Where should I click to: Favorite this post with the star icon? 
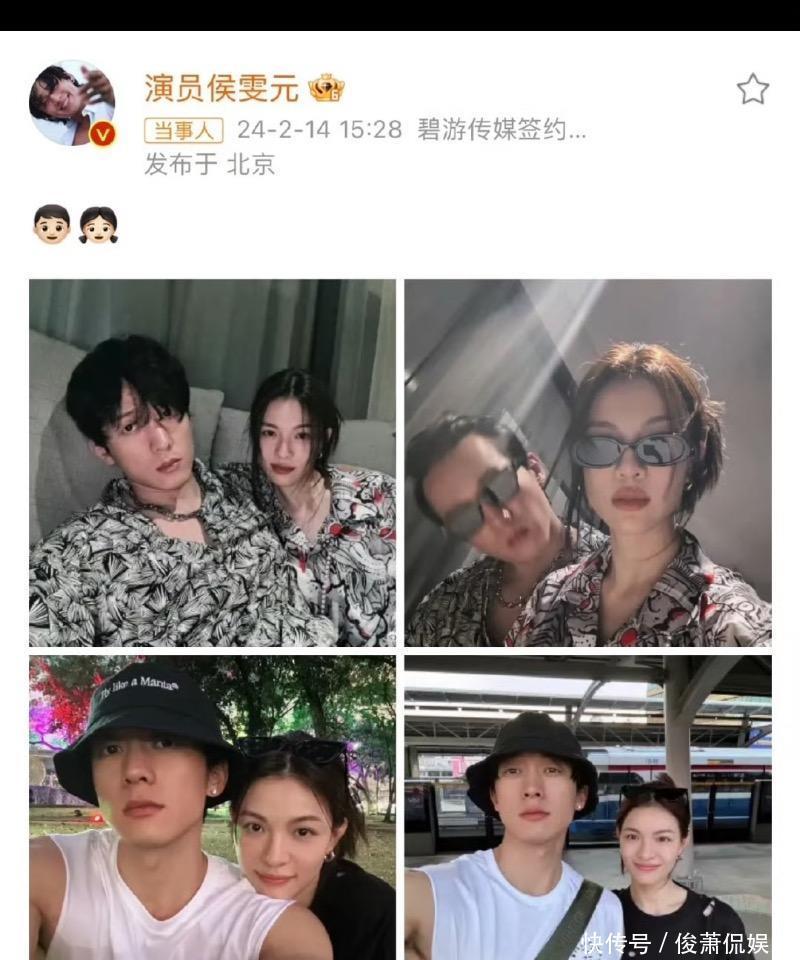(x=752, y=90)
